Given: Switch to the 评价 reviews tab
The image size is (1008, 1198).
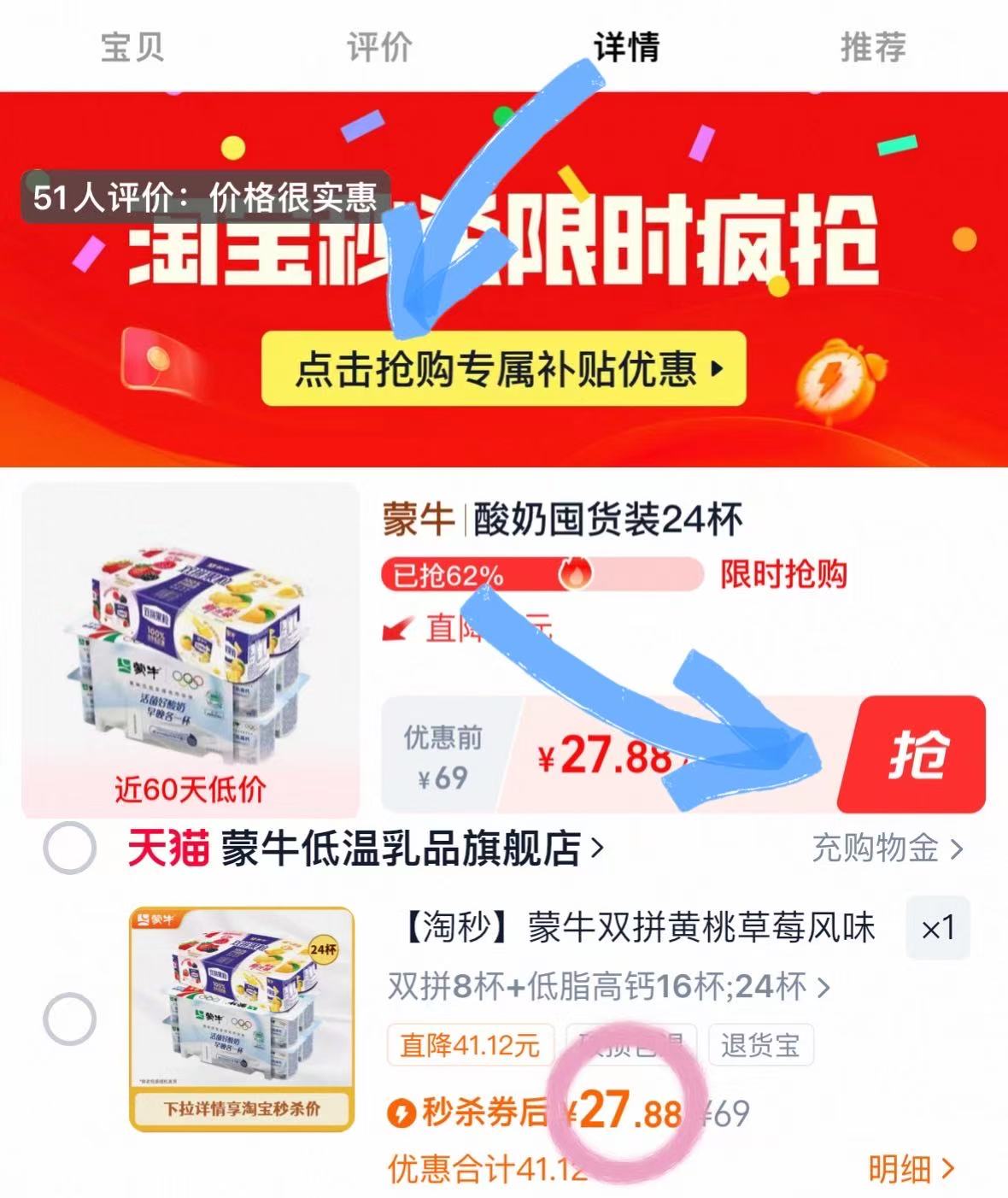Looking at the screenshot, I should coord(379,49).
